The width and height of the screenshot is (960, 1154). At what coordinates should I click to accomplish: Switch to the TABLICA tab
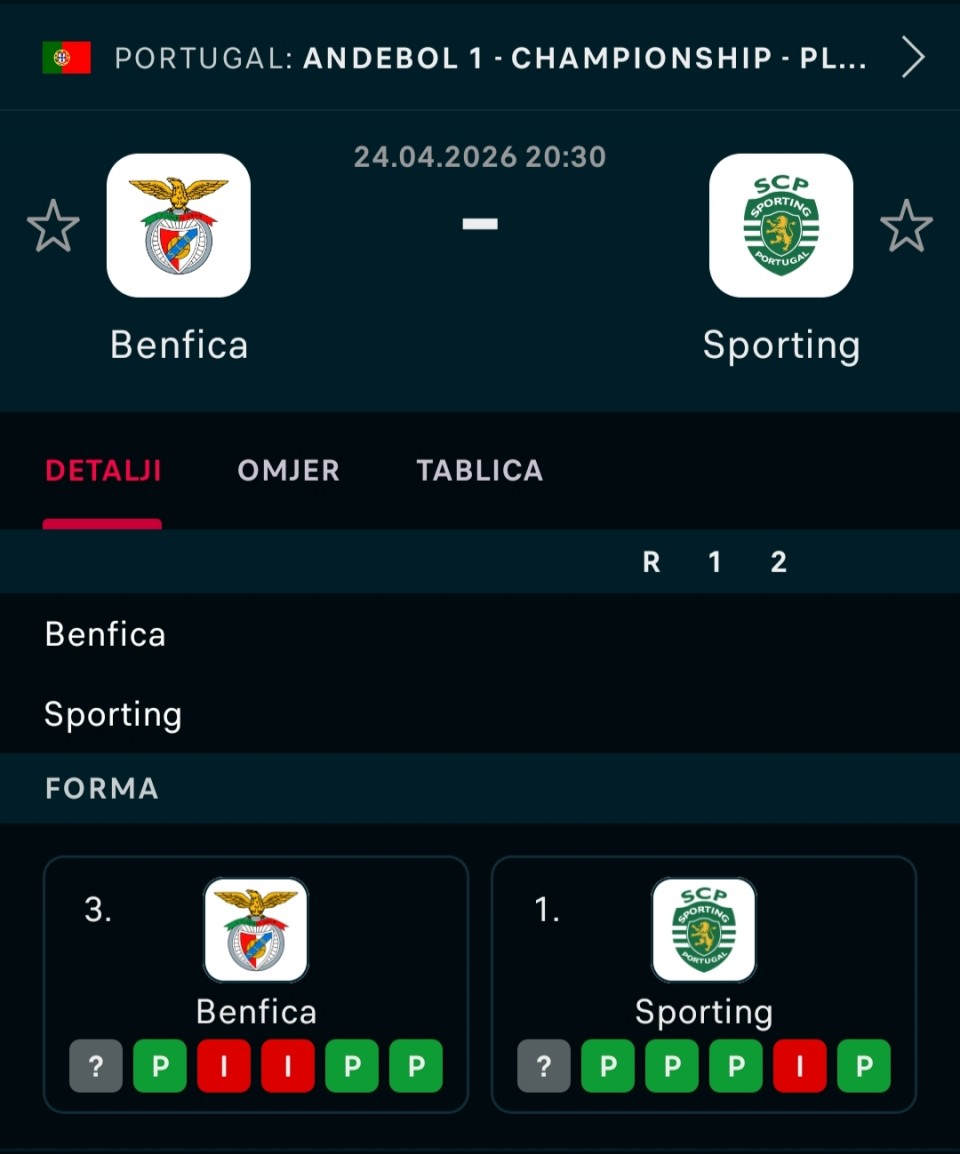(x=480, y=471)
